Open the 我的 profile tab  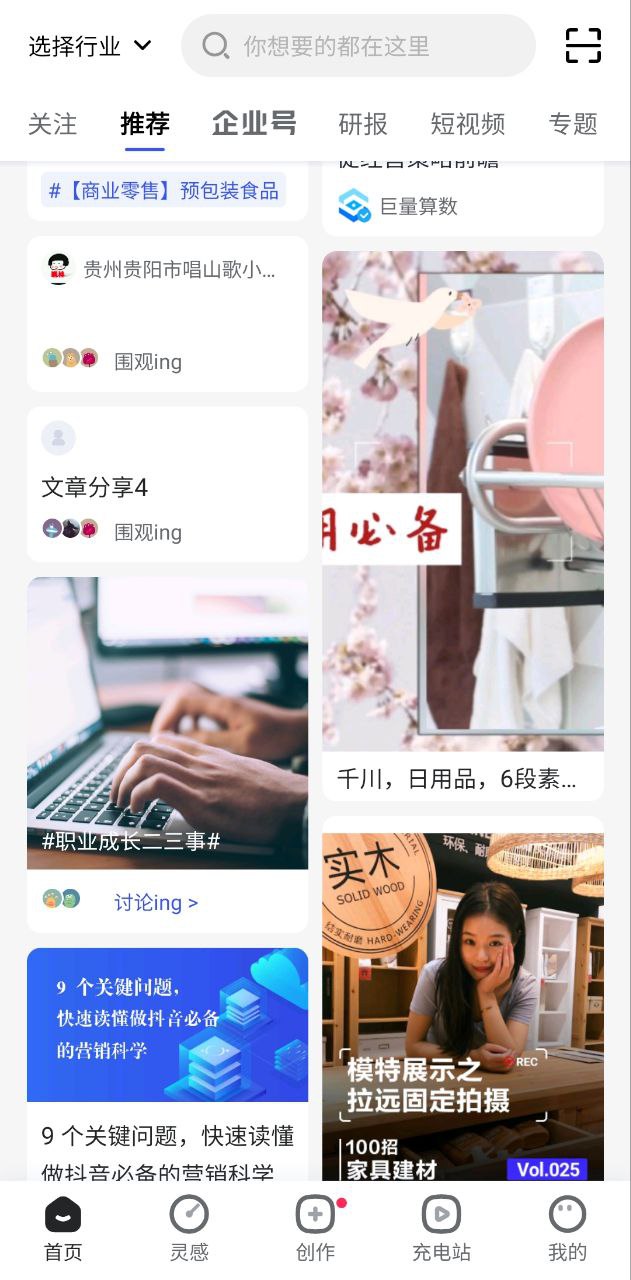(x=567, y=1229)
